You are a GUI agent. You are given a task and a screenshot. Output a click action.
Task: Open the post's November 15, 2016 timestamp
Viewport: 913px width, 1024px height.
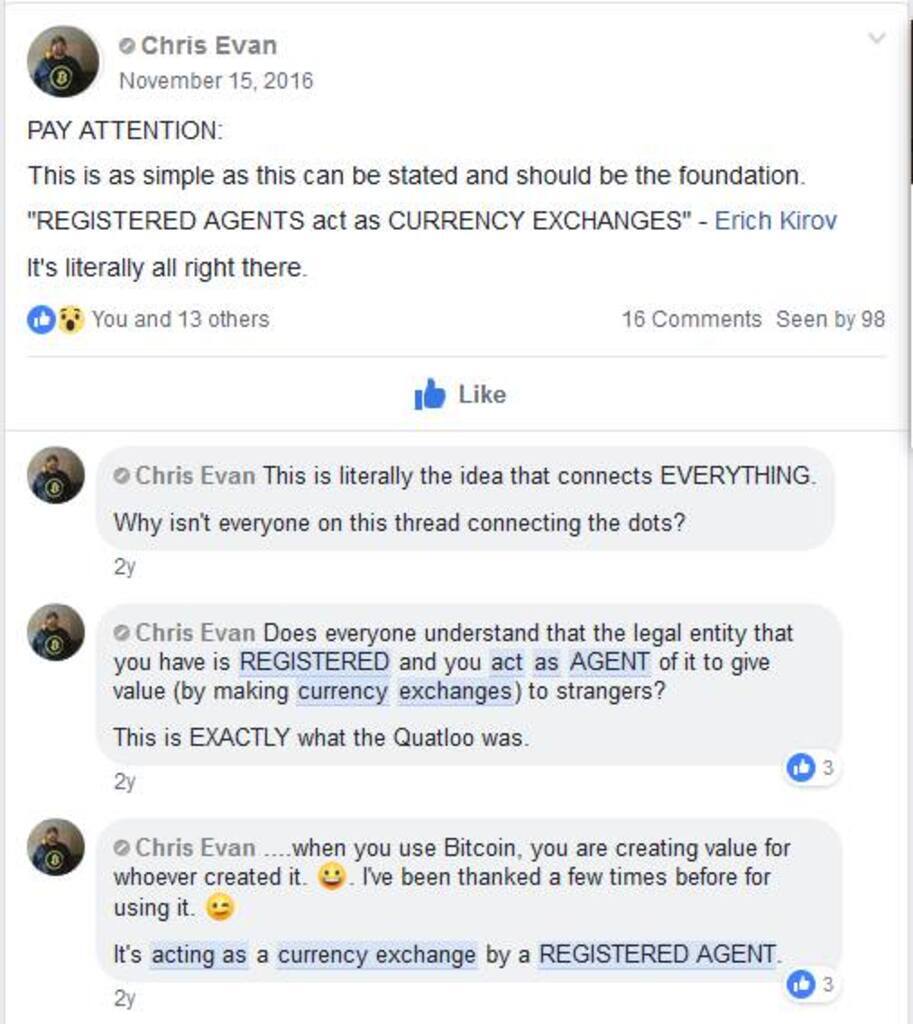tap(215, 81)
